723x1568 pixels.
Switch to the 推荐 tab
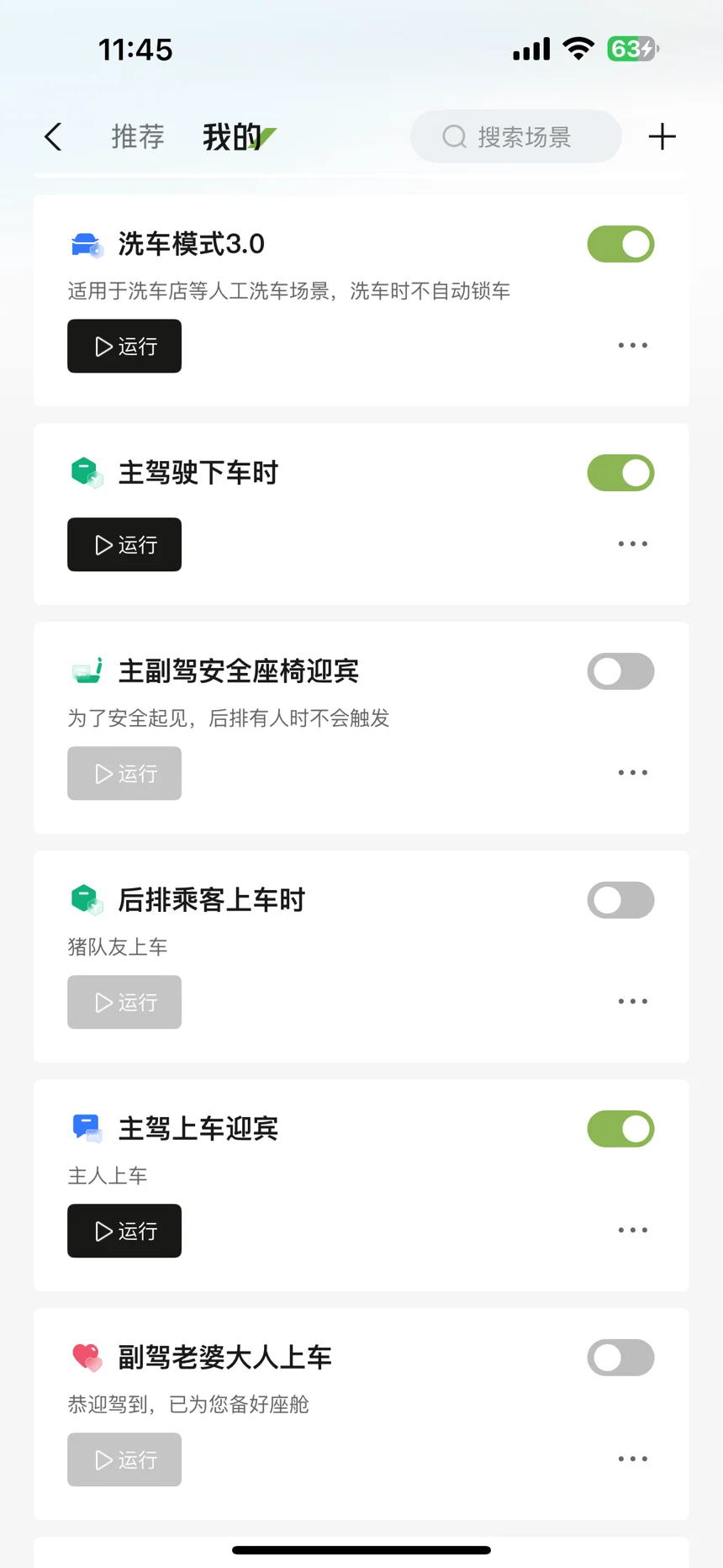coord(138,136)
